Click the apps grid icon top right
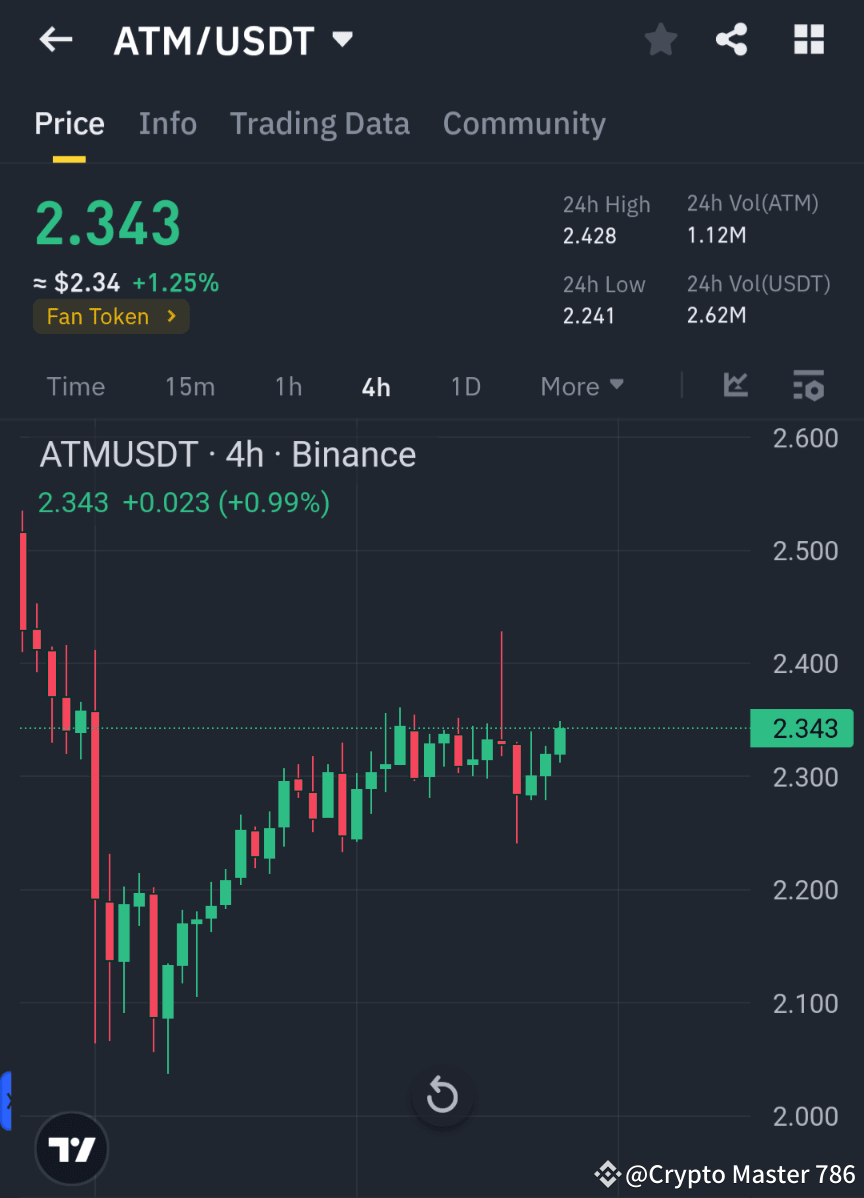864x1198 pixels. pos(808,39)
